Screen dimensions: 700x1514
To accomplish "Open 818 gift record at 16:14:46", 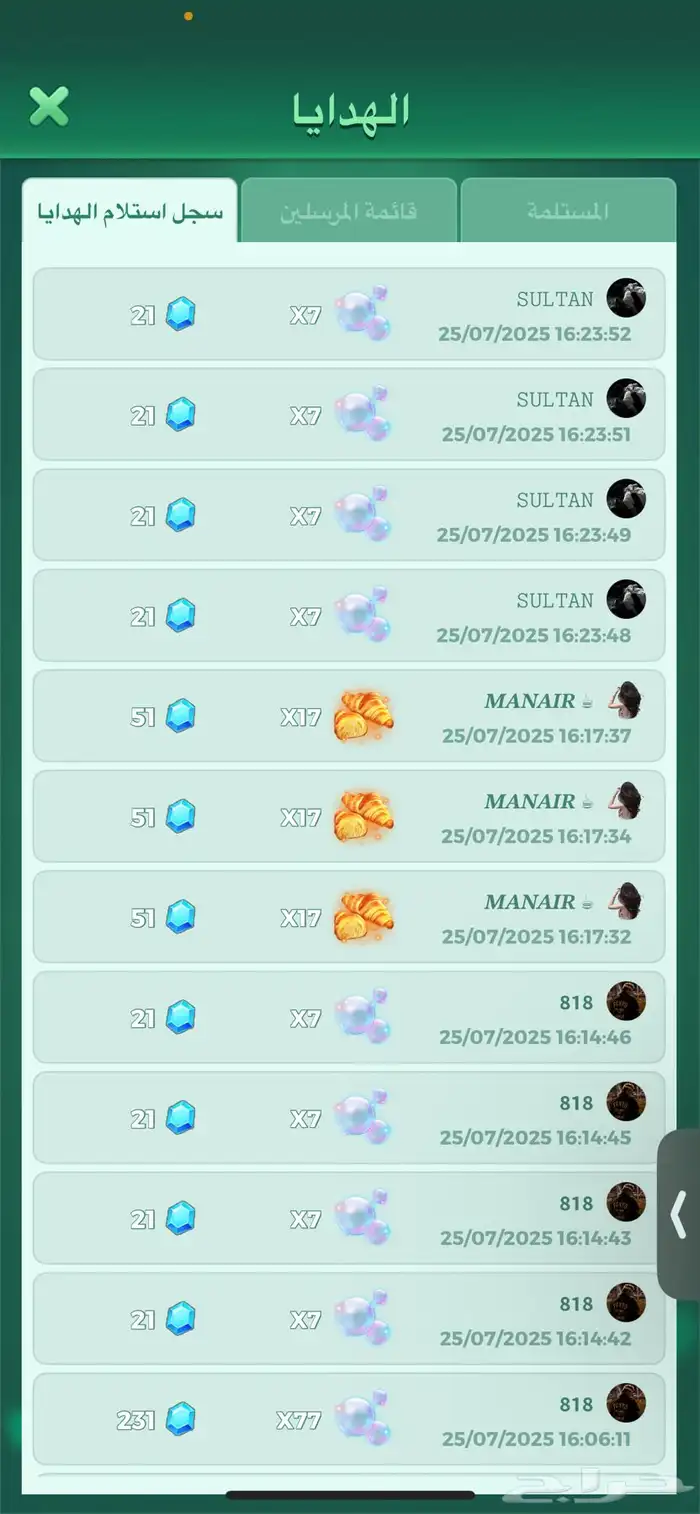I will click(x=349, y=1017).
